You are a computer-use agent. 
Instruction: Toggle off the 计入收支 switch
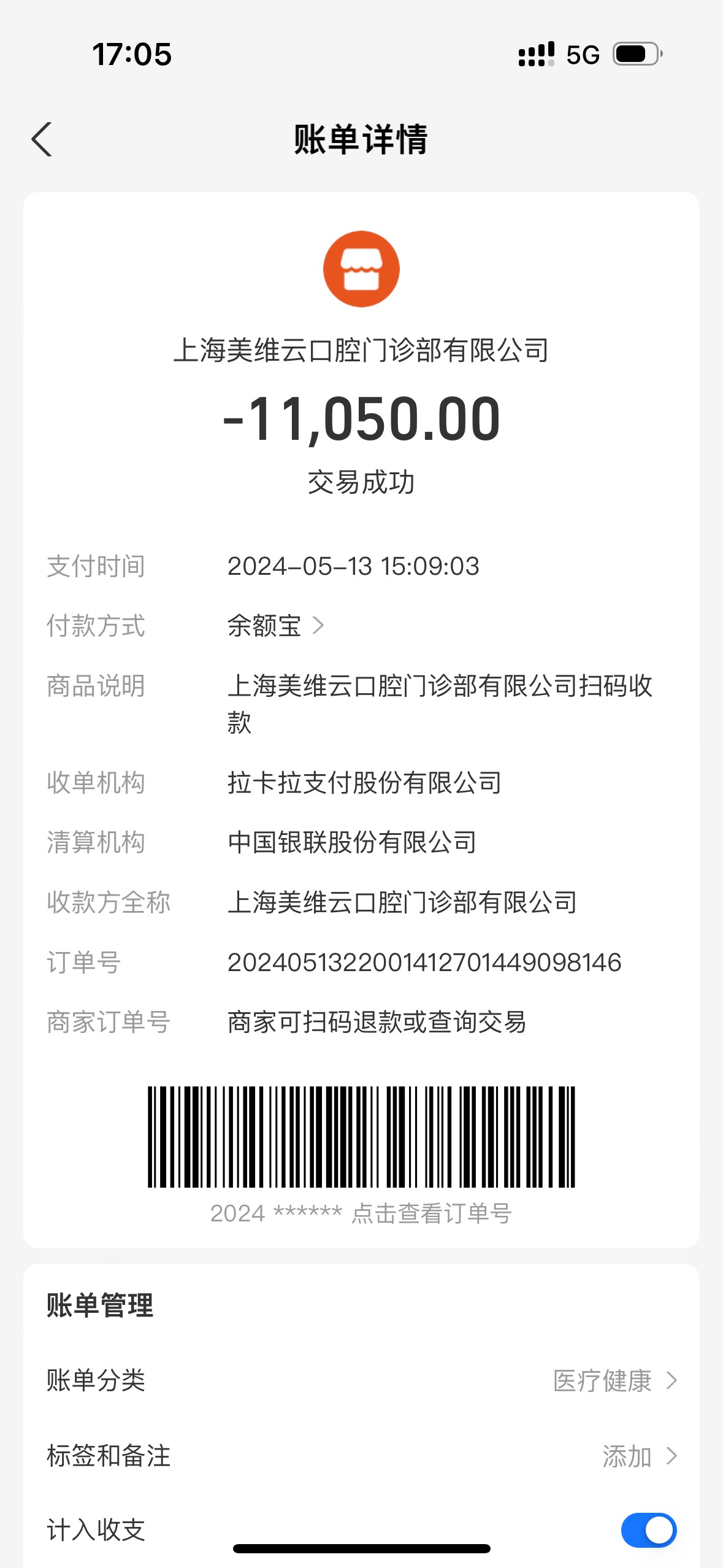[648, 1530]
